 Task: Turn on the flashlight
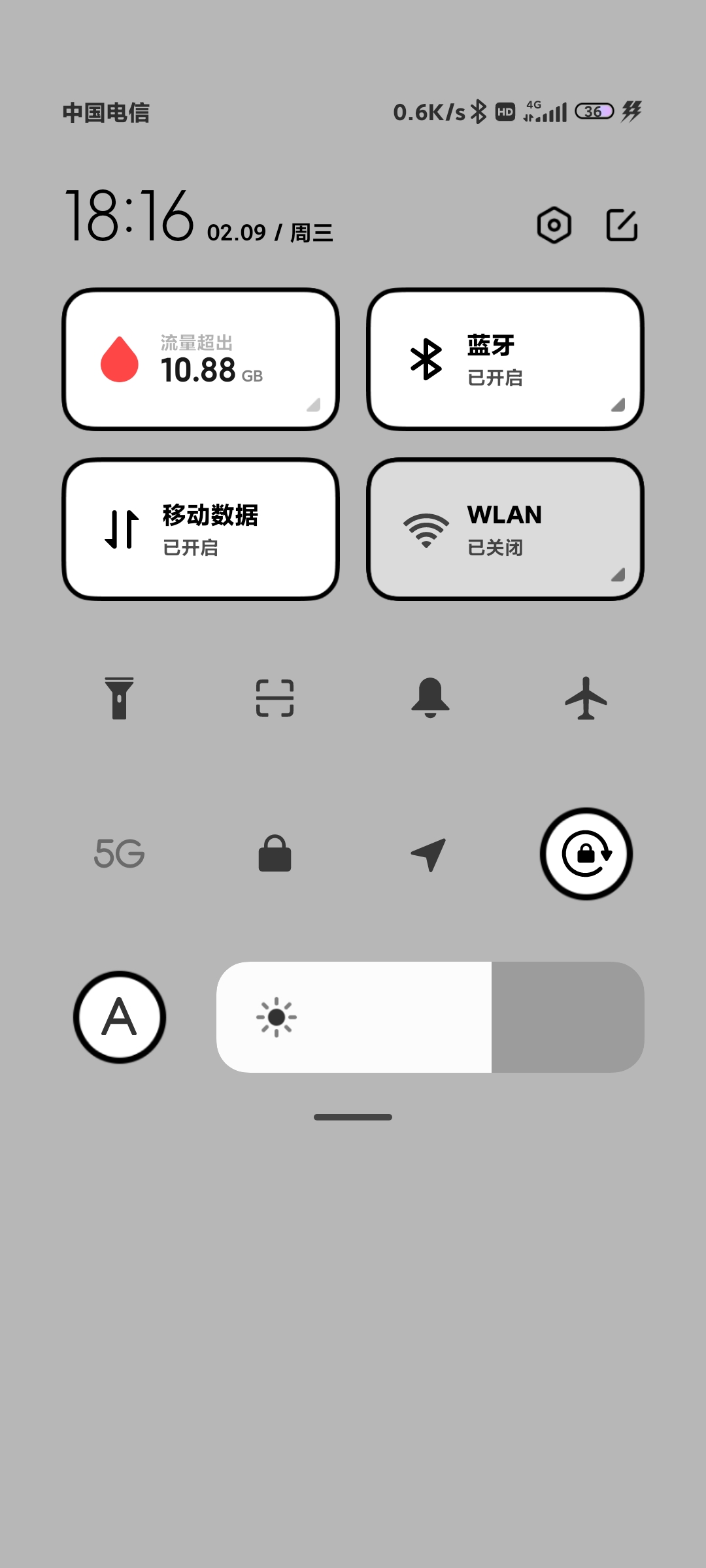119,698
